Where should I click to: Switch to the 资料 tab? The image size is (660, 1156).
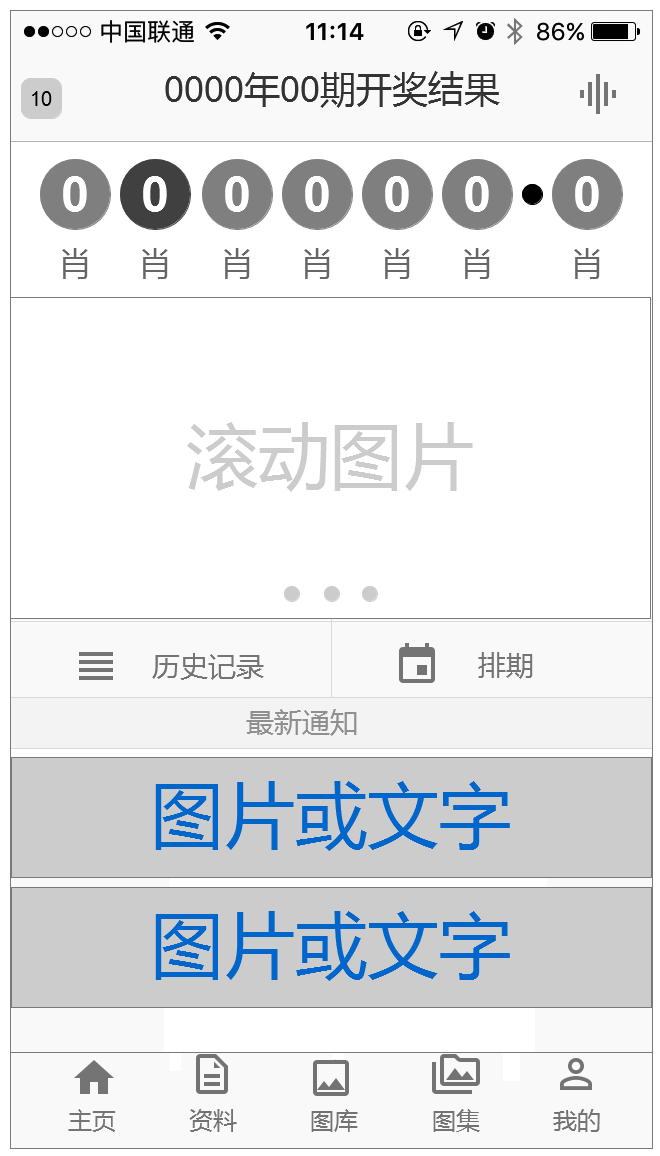(x=212, y=1096)
